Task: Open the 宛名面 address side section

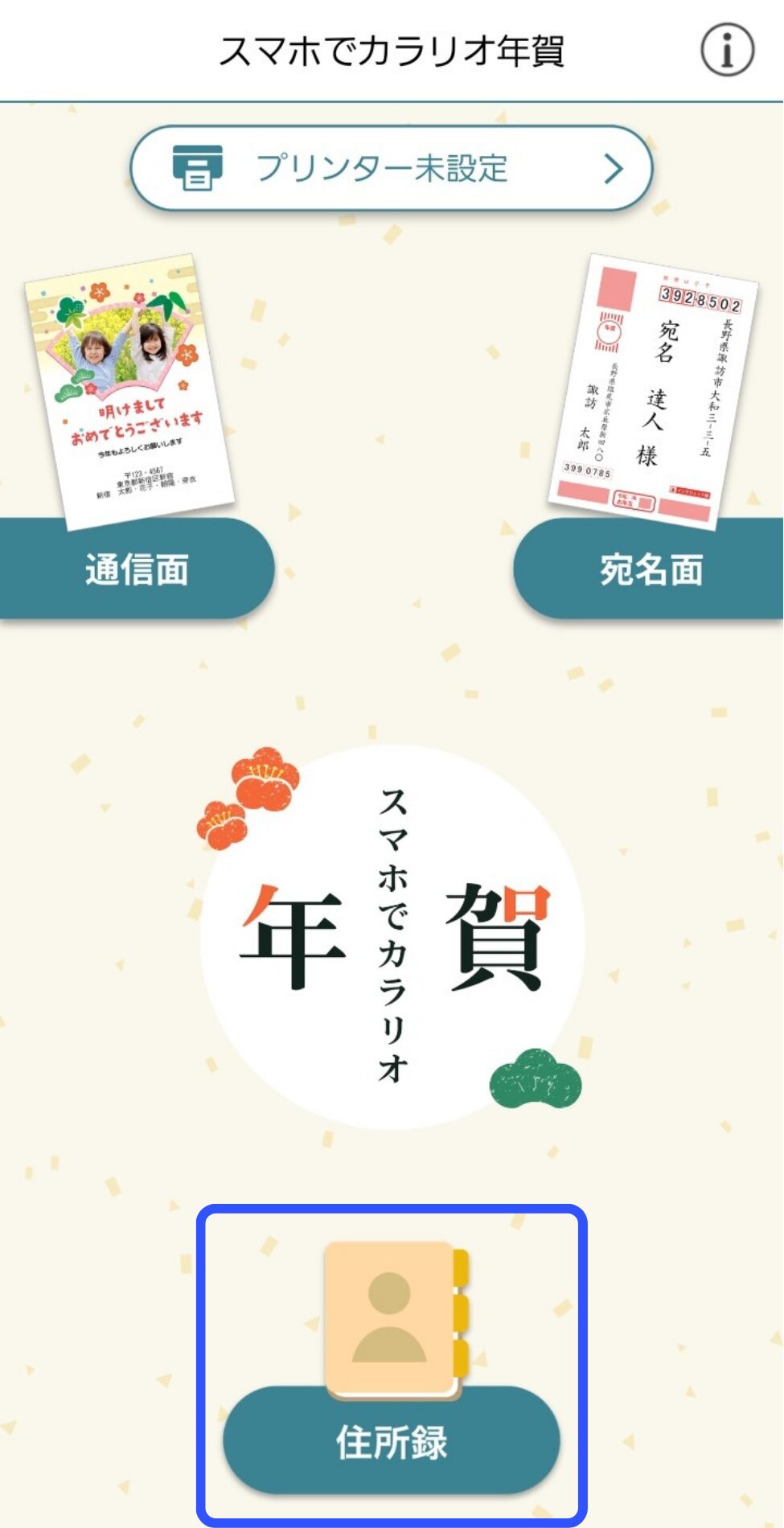Action: coord(650,569)
